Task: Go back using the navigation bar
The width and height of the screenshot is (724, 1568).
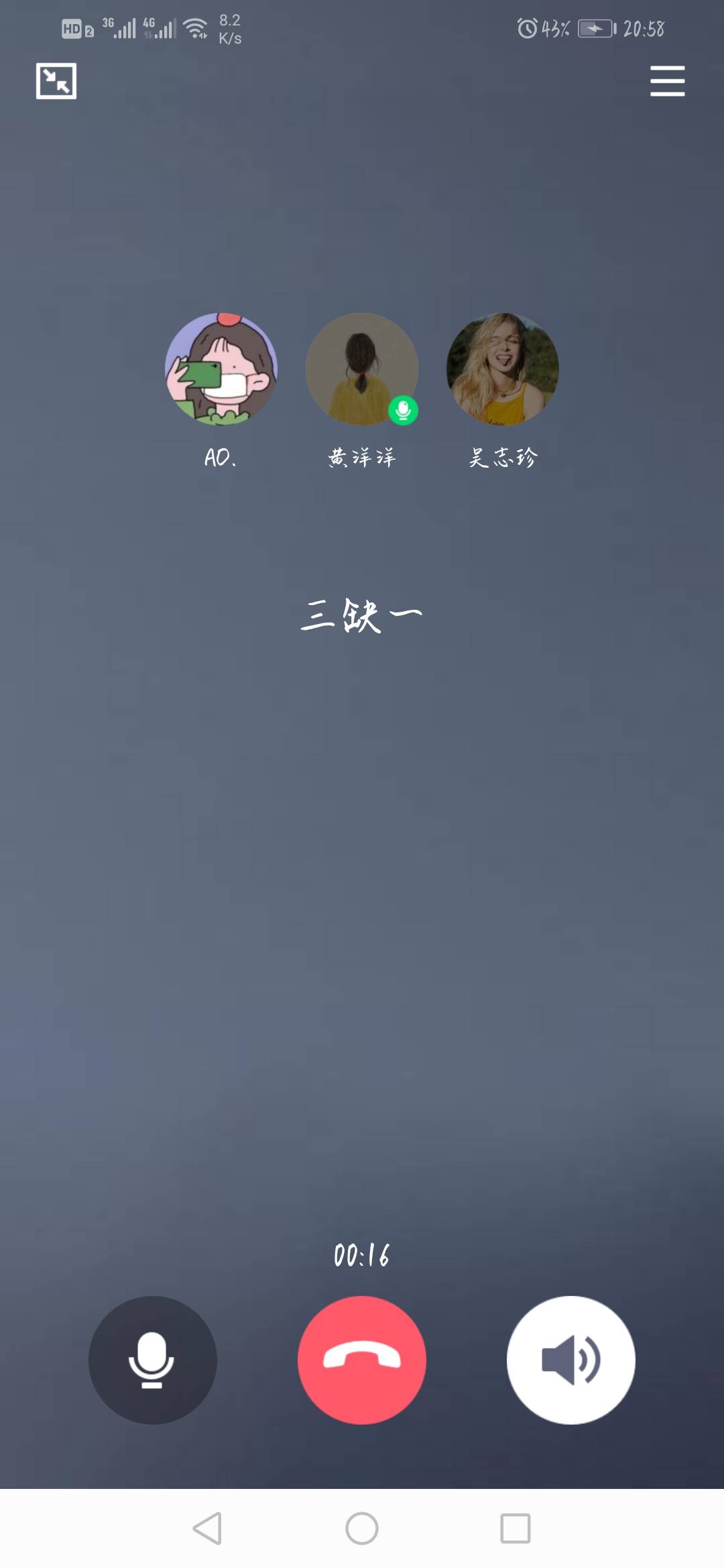Action: click(208, 1528)
